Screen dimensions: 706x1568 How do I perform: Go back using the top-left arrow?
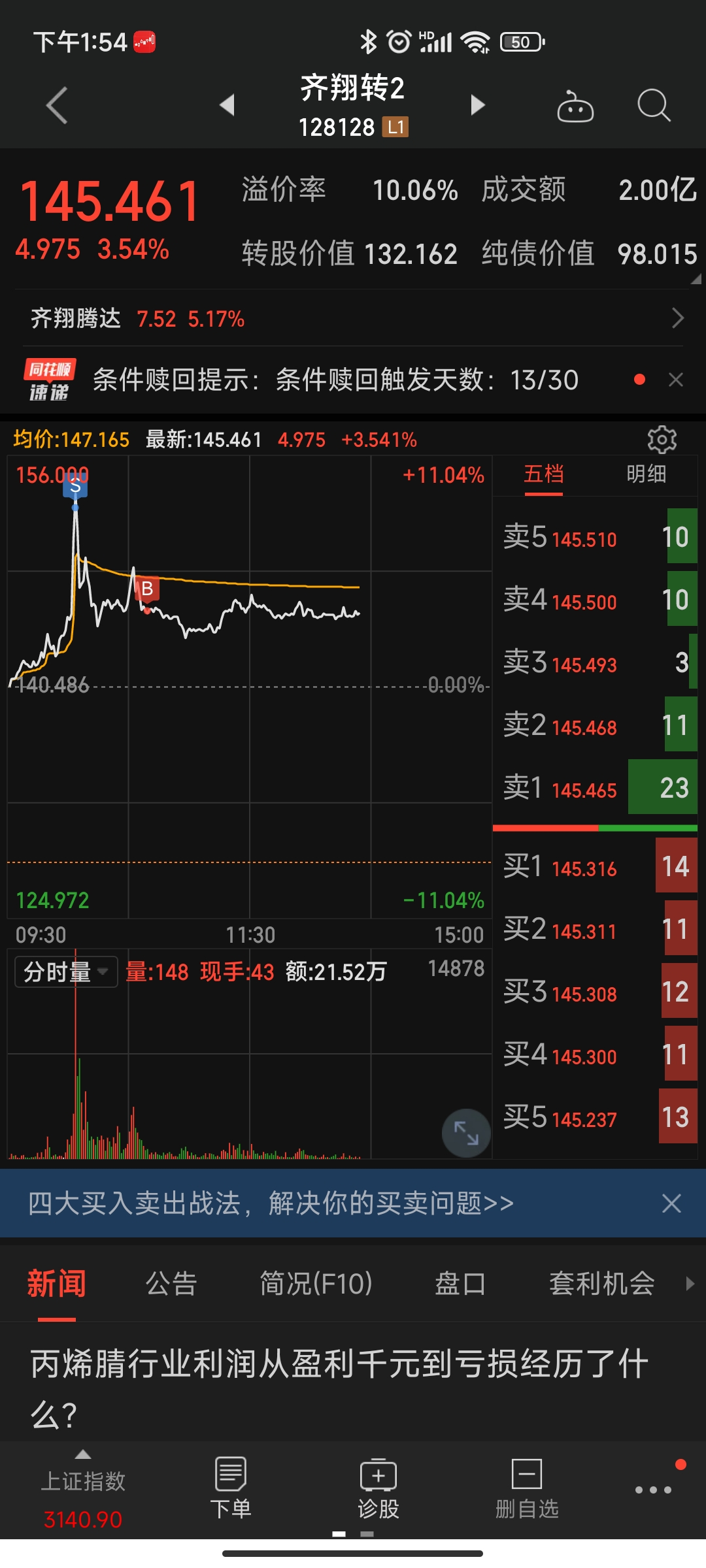coord(58,105)
